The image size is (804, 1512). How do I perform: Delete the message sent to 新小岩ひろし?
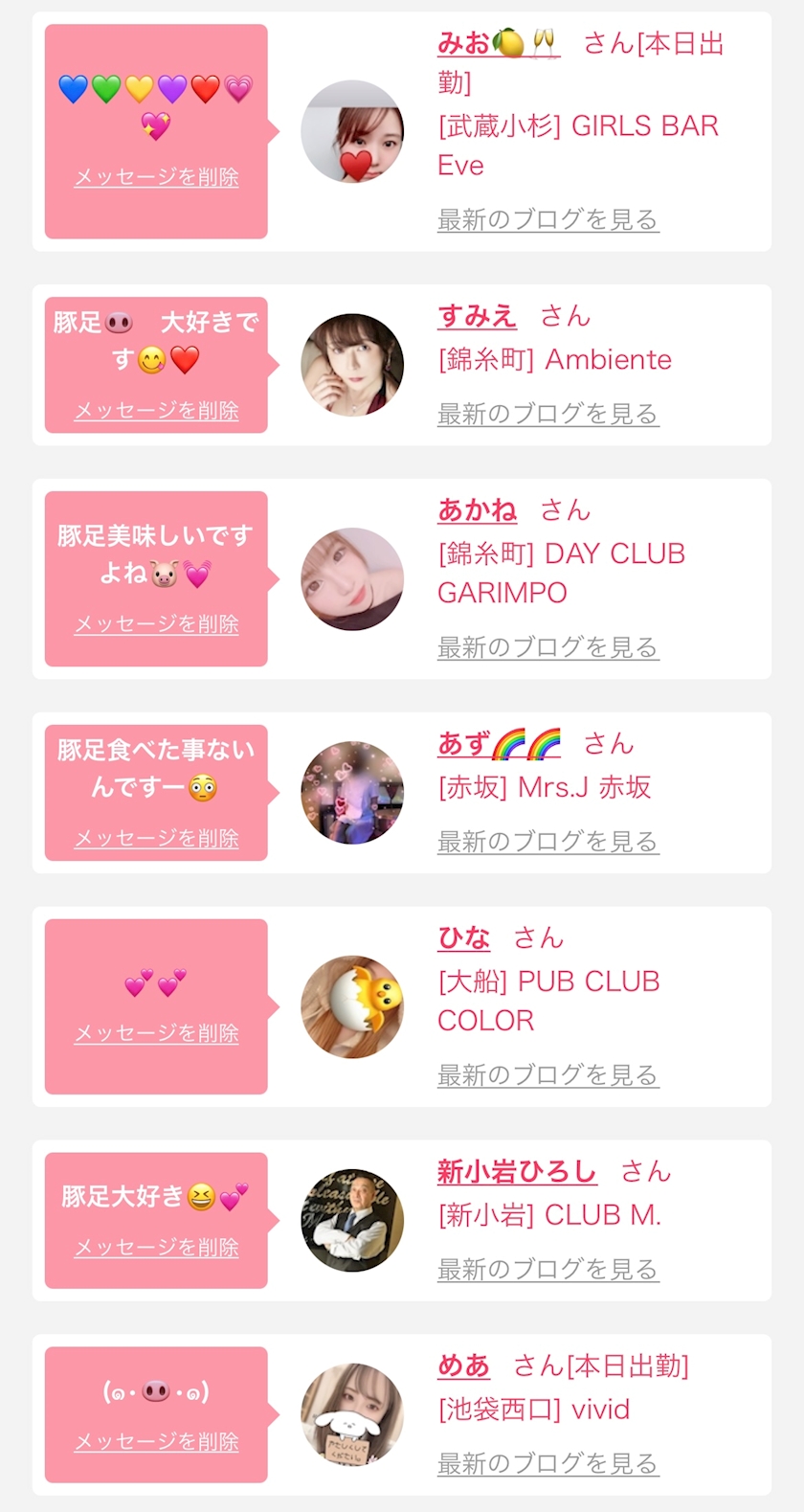(156, 1247)
